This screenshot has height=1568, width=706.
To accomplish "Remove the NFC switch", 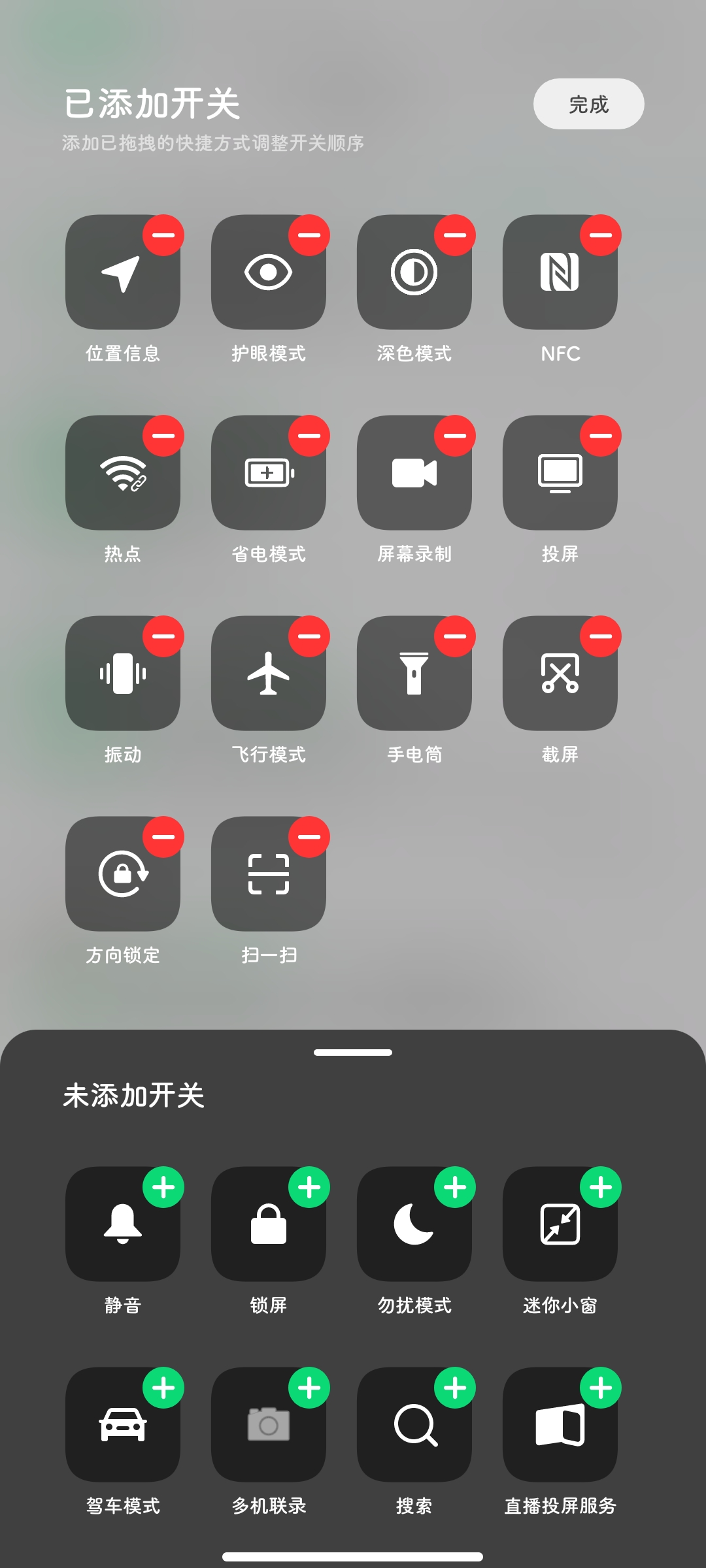I will click(x=601, y=235).
